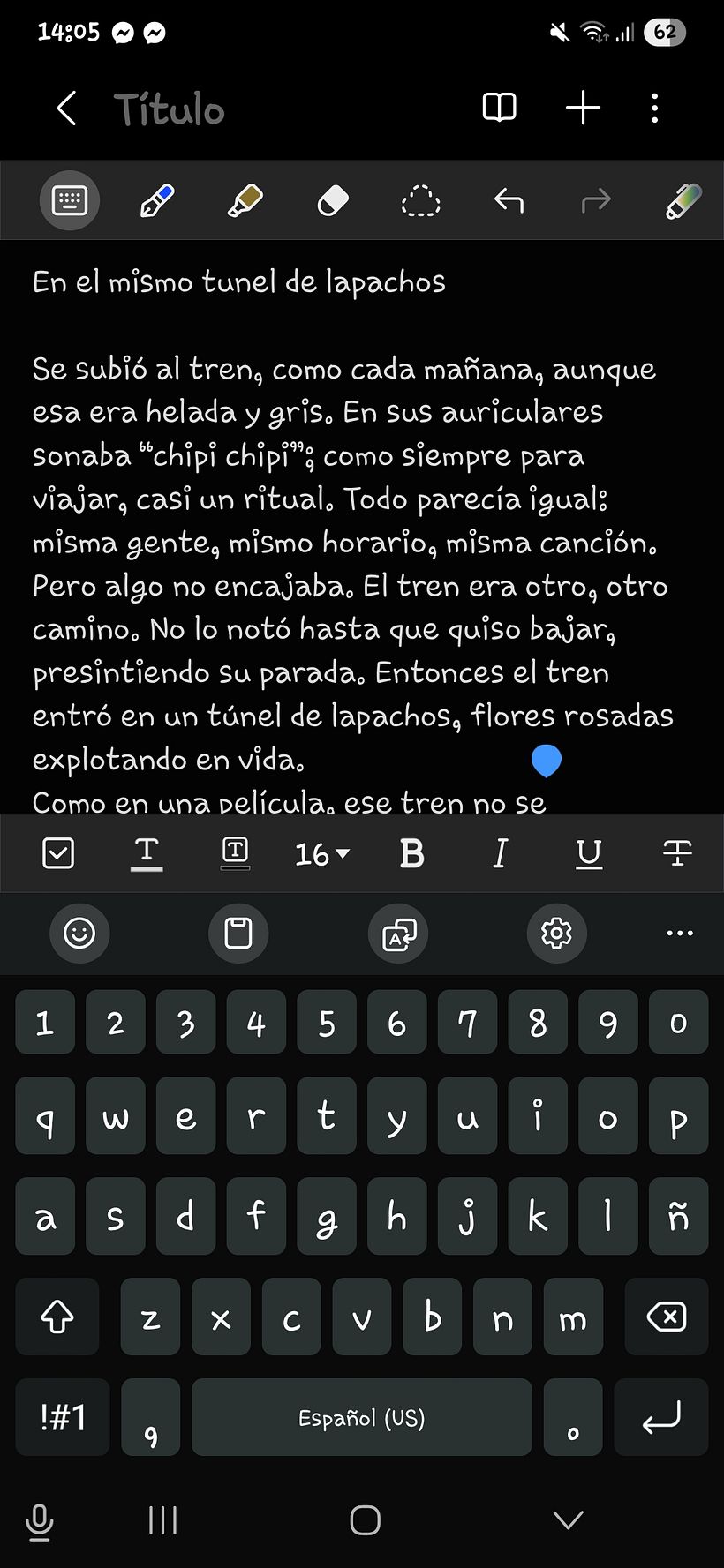Apply italic formatting
Viewport: 724px width, 1568px height.
[500, 853]
